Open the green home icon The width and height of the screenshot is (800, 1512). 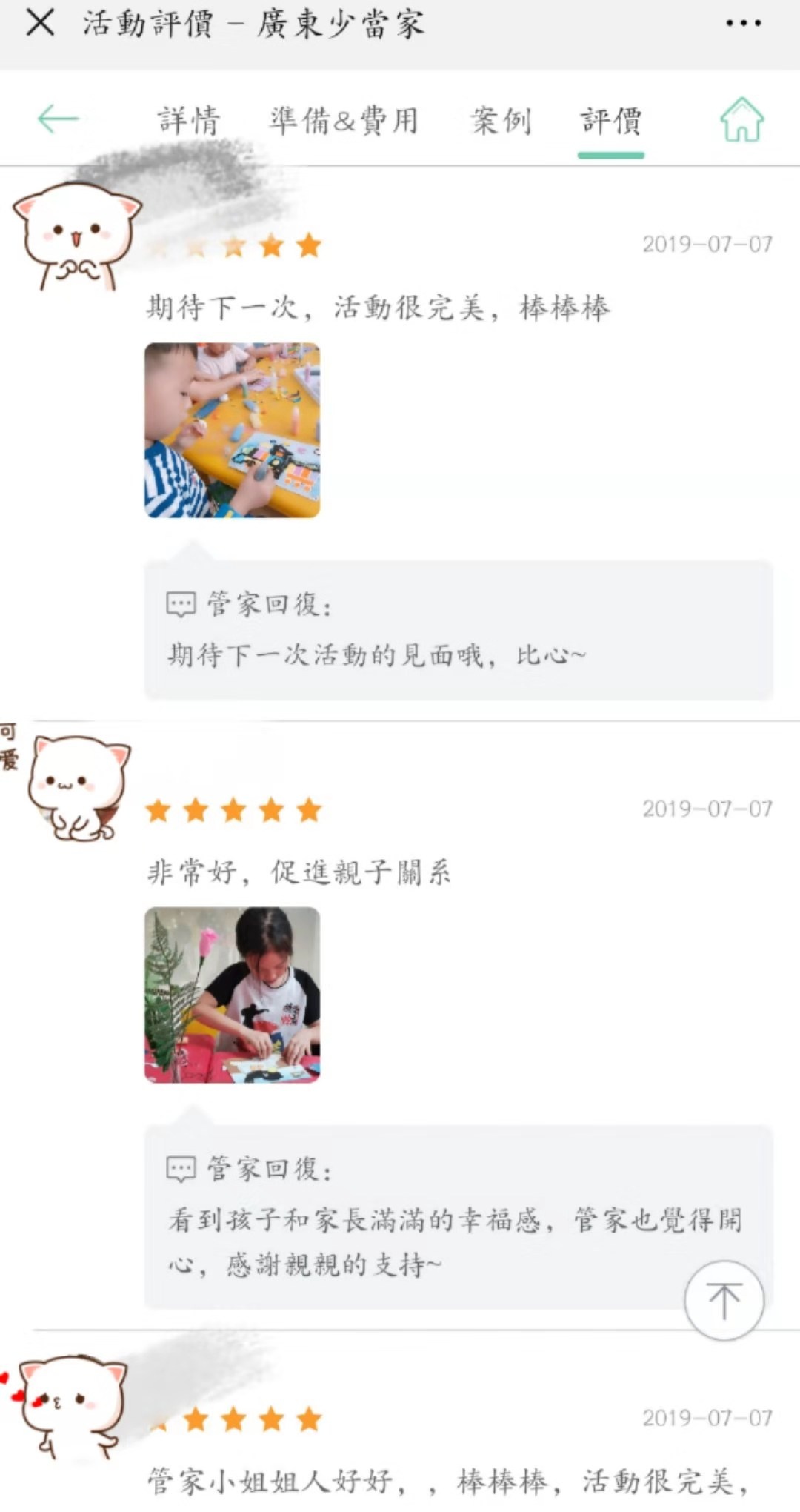coord(742,119)
